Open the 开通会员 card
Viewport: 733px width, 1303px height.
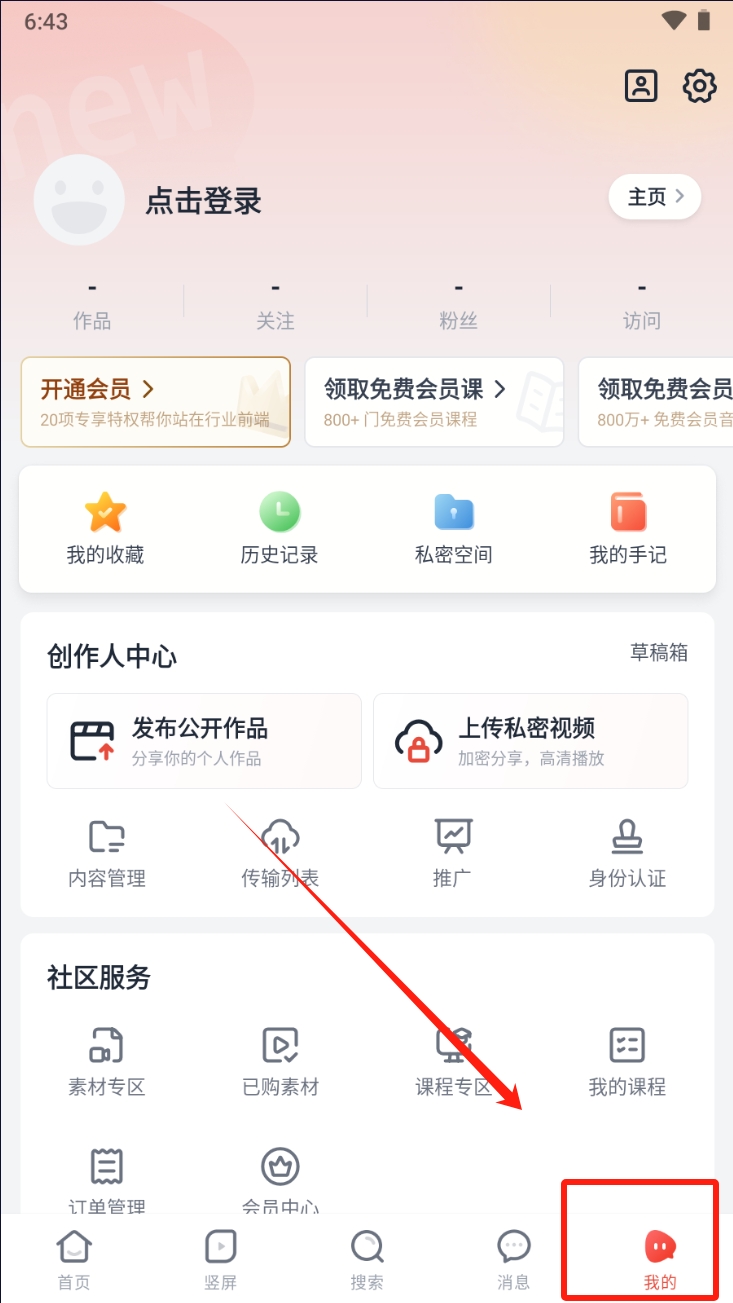tap(155, 402)
